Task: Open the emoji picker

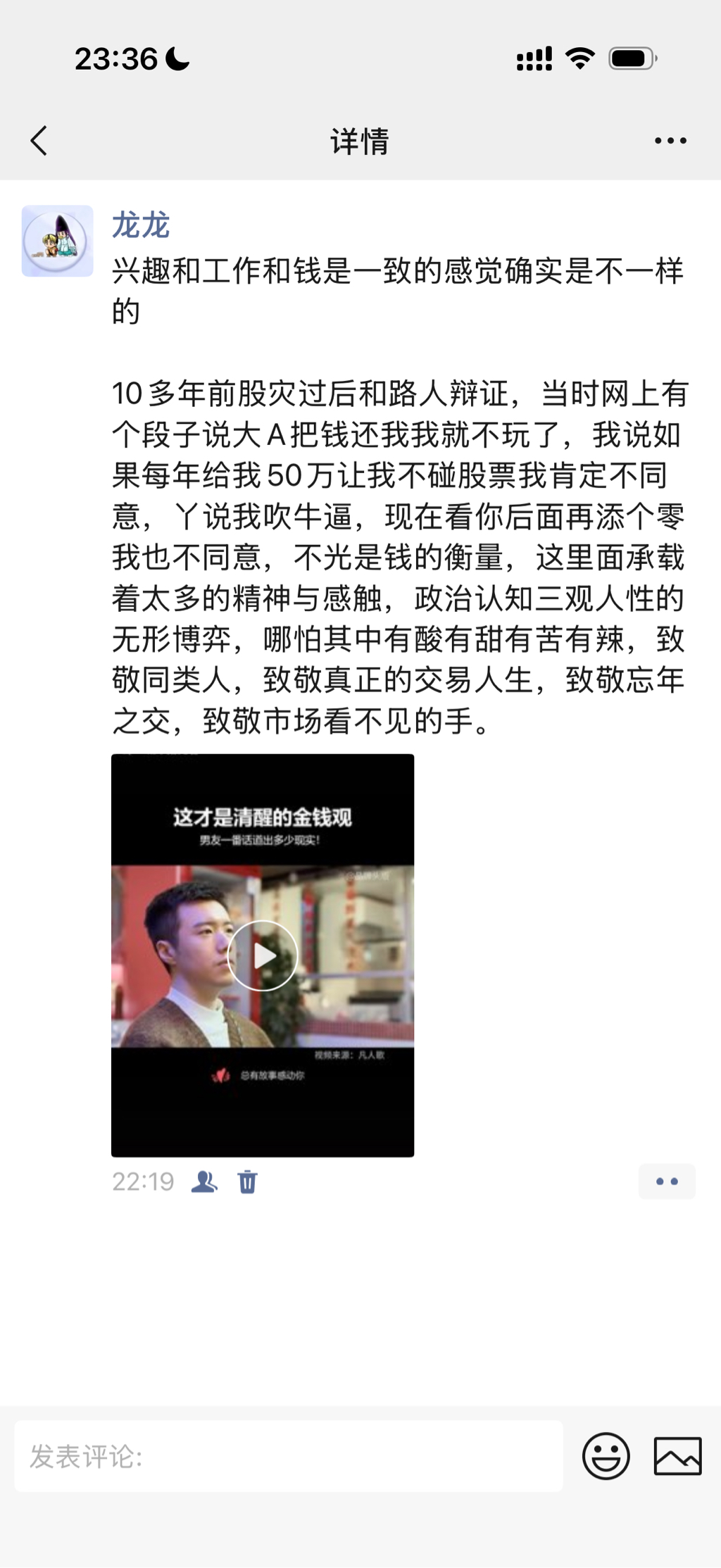Action: pos(606,1456)
